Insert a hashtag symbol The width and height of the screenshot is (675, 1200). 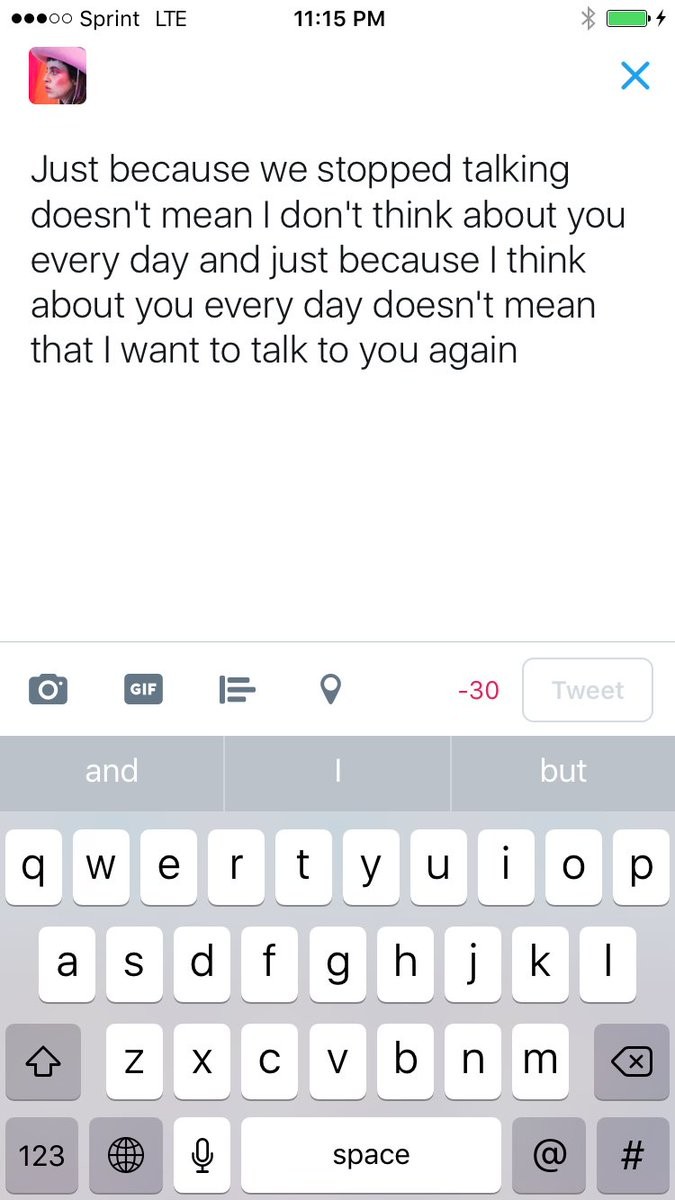(x=632, y=1155)
